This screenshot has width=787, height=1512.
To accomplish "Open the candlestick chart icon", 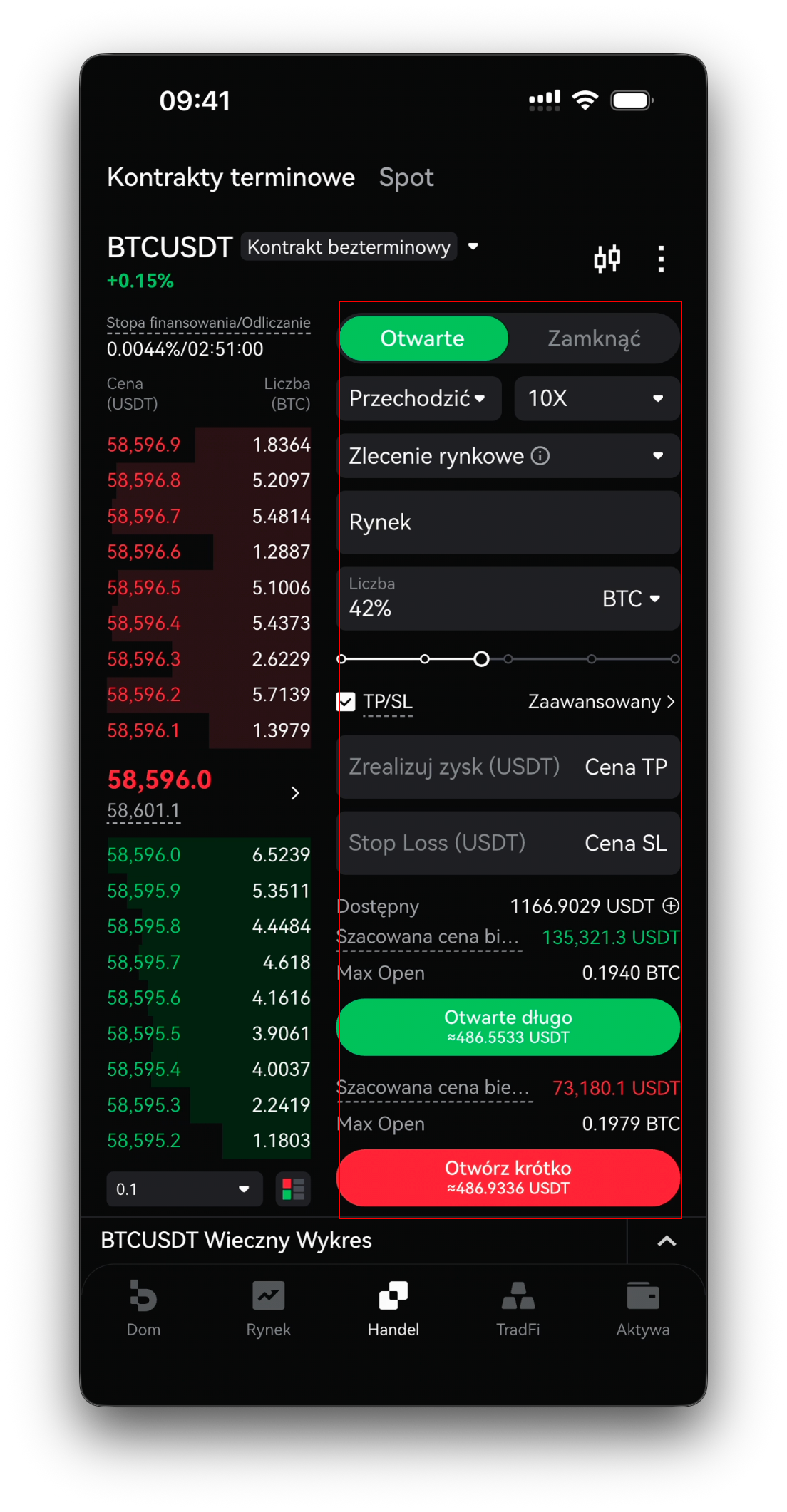I will pos(607,259).
